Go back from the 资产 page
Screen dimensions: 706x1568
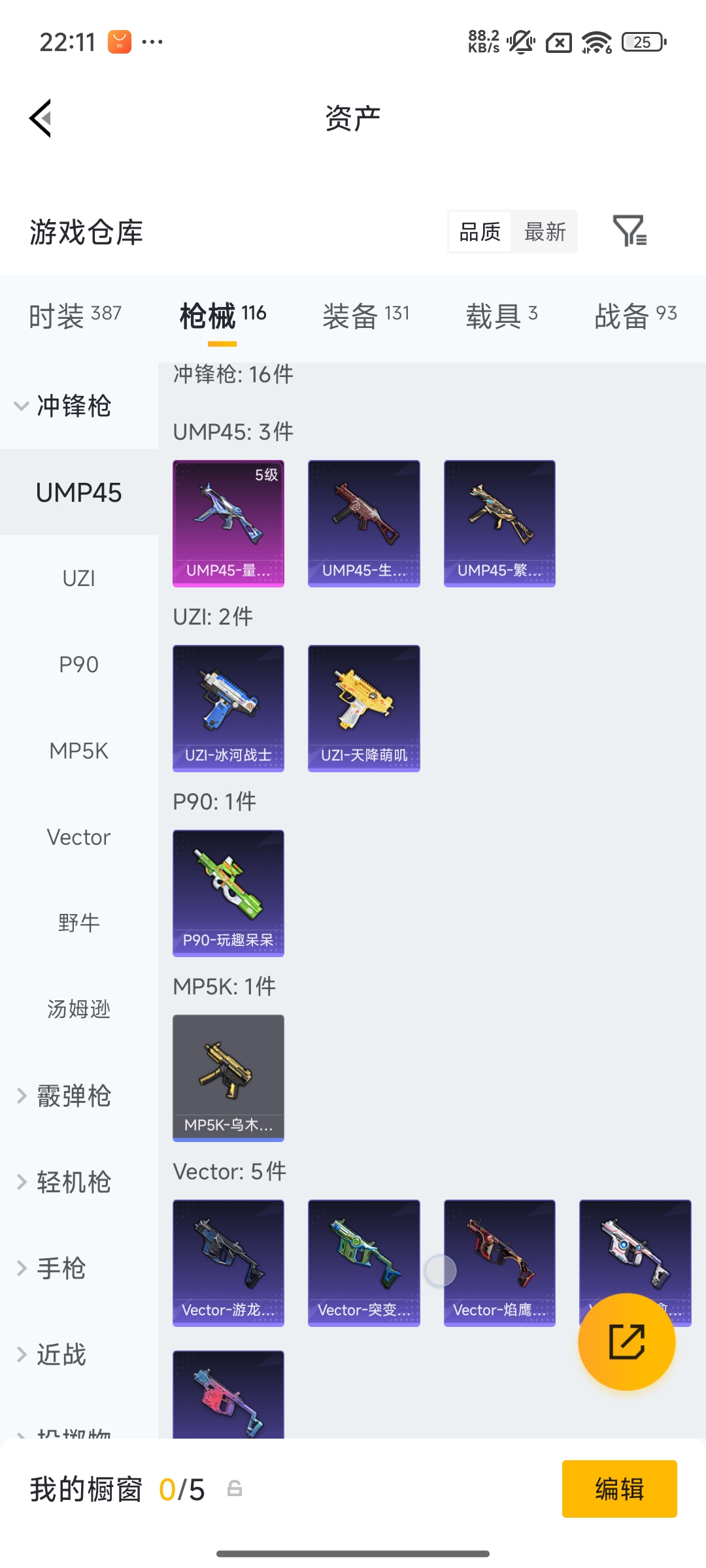[x=41, y=118]
